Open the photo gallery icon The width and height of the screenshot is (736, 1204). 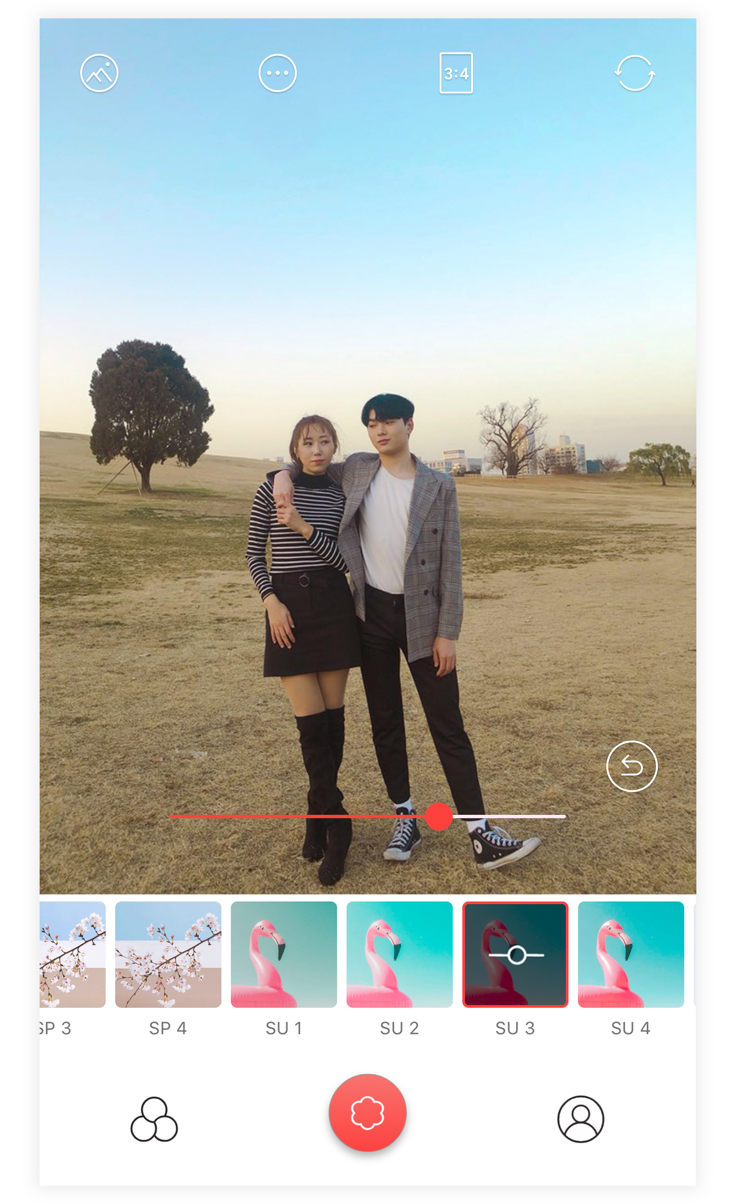point(99,73)
